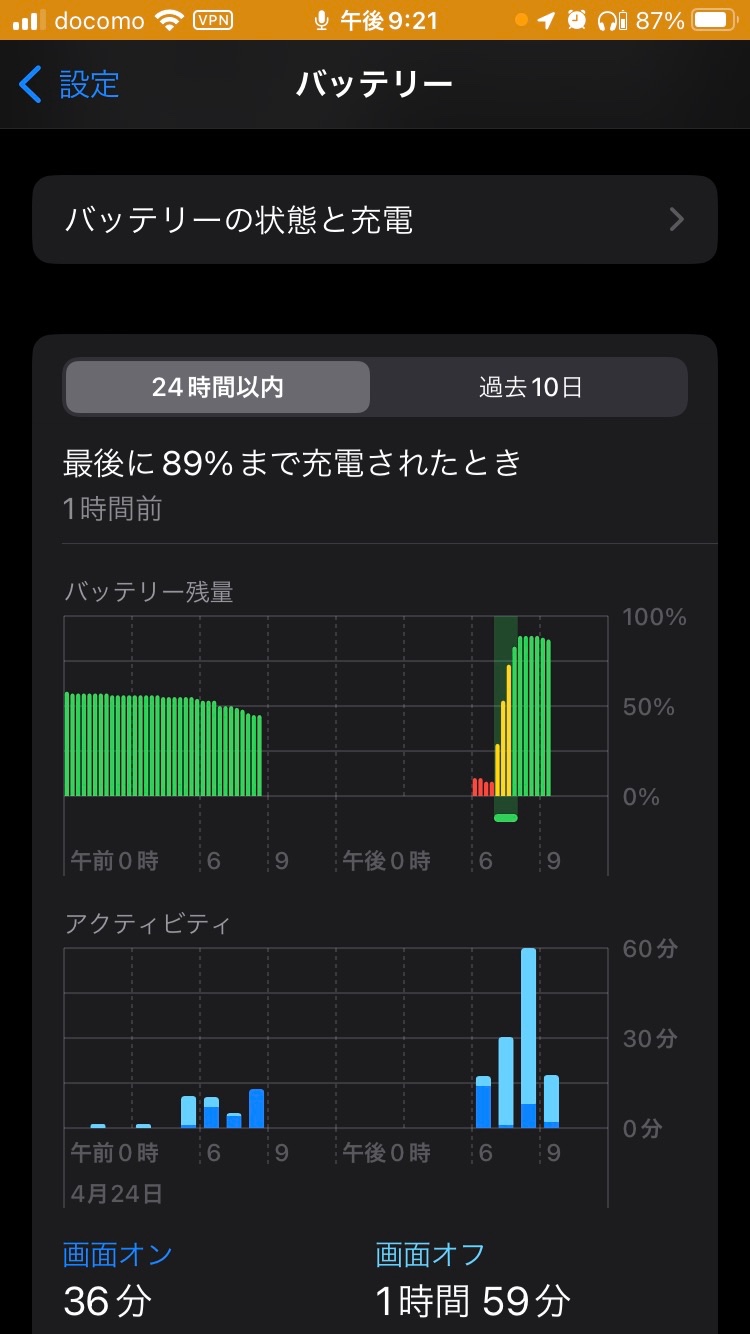Switch to the 過去10日 segment
This screenshot has width=750, height=1334.
[x=530, y=387]
